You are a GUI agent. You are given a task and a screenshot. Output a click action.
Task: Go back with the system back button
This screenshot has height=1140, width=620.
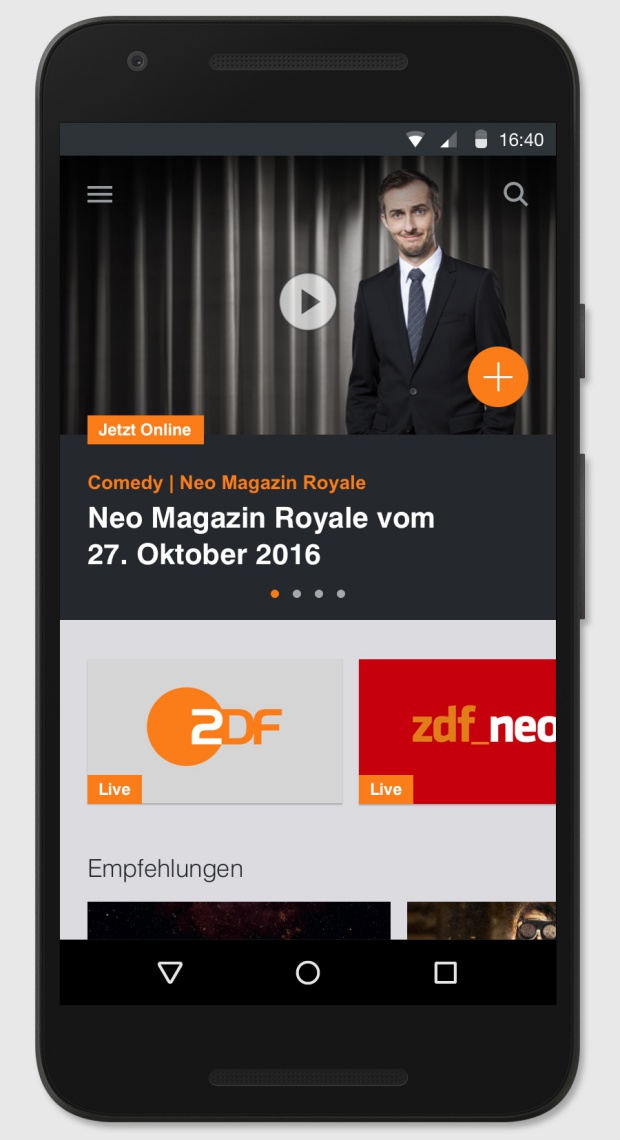pos(170,972)
